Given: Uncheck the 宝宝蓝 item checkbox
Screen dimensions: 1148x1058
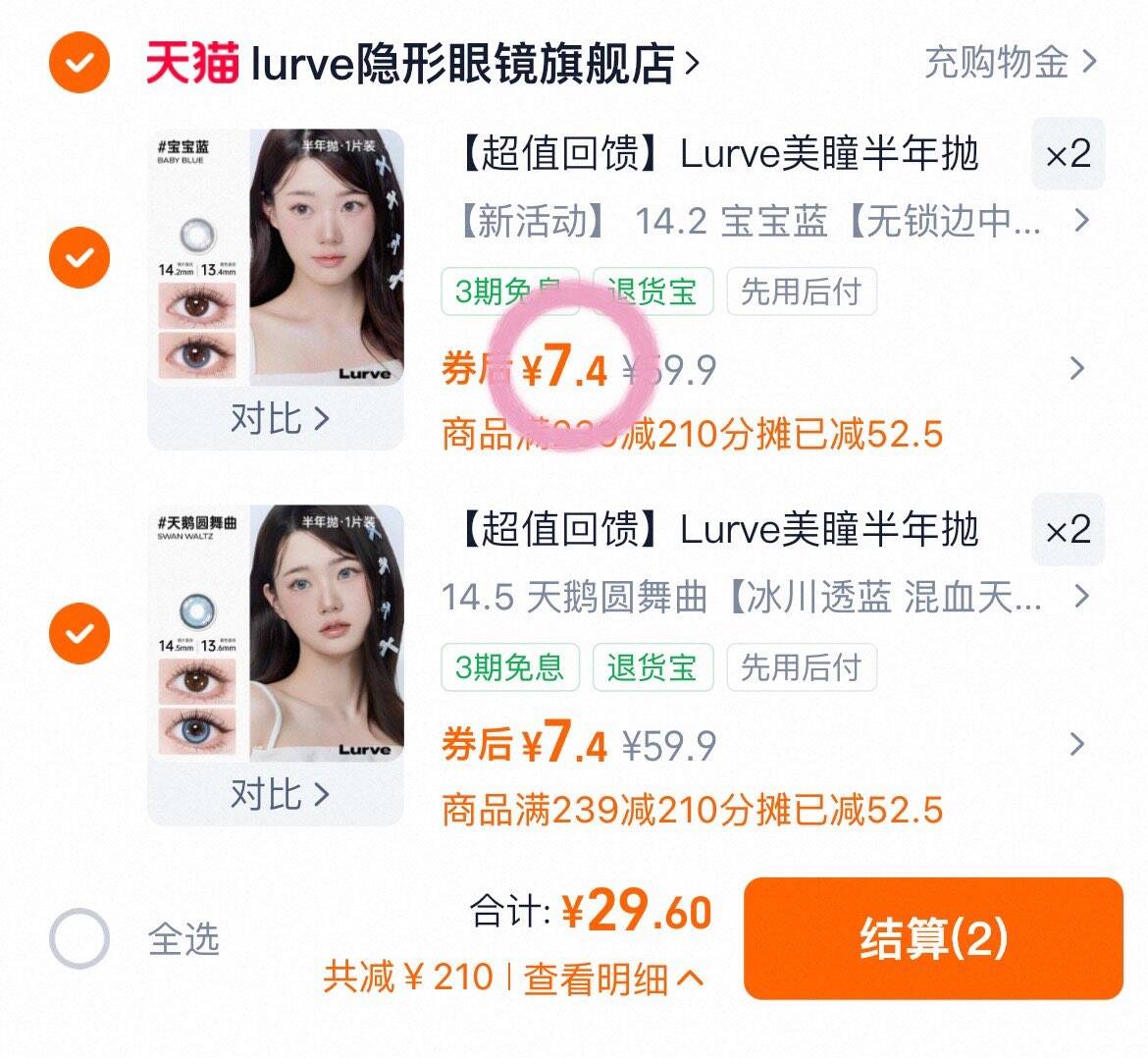Looking at the screenshot, I should 79,257.
